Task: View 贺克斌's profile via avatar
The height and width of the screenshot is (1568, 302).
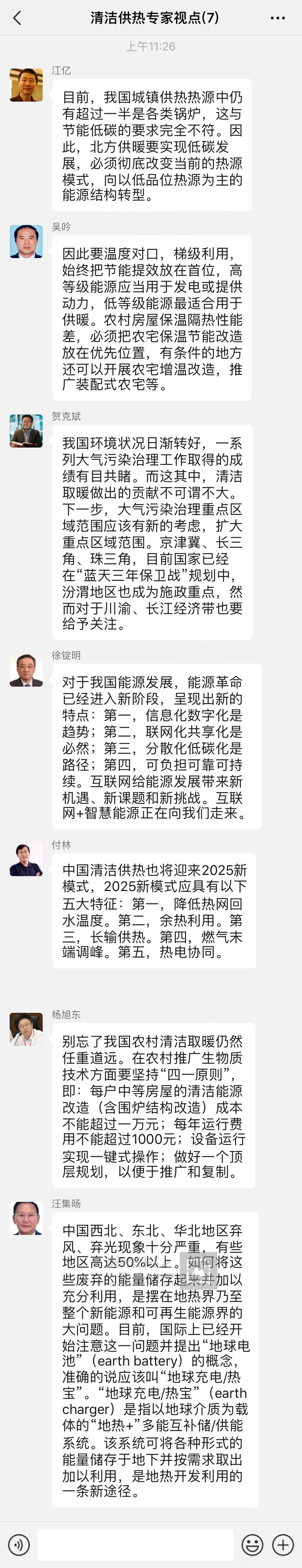Action: (x=26, y=430)
